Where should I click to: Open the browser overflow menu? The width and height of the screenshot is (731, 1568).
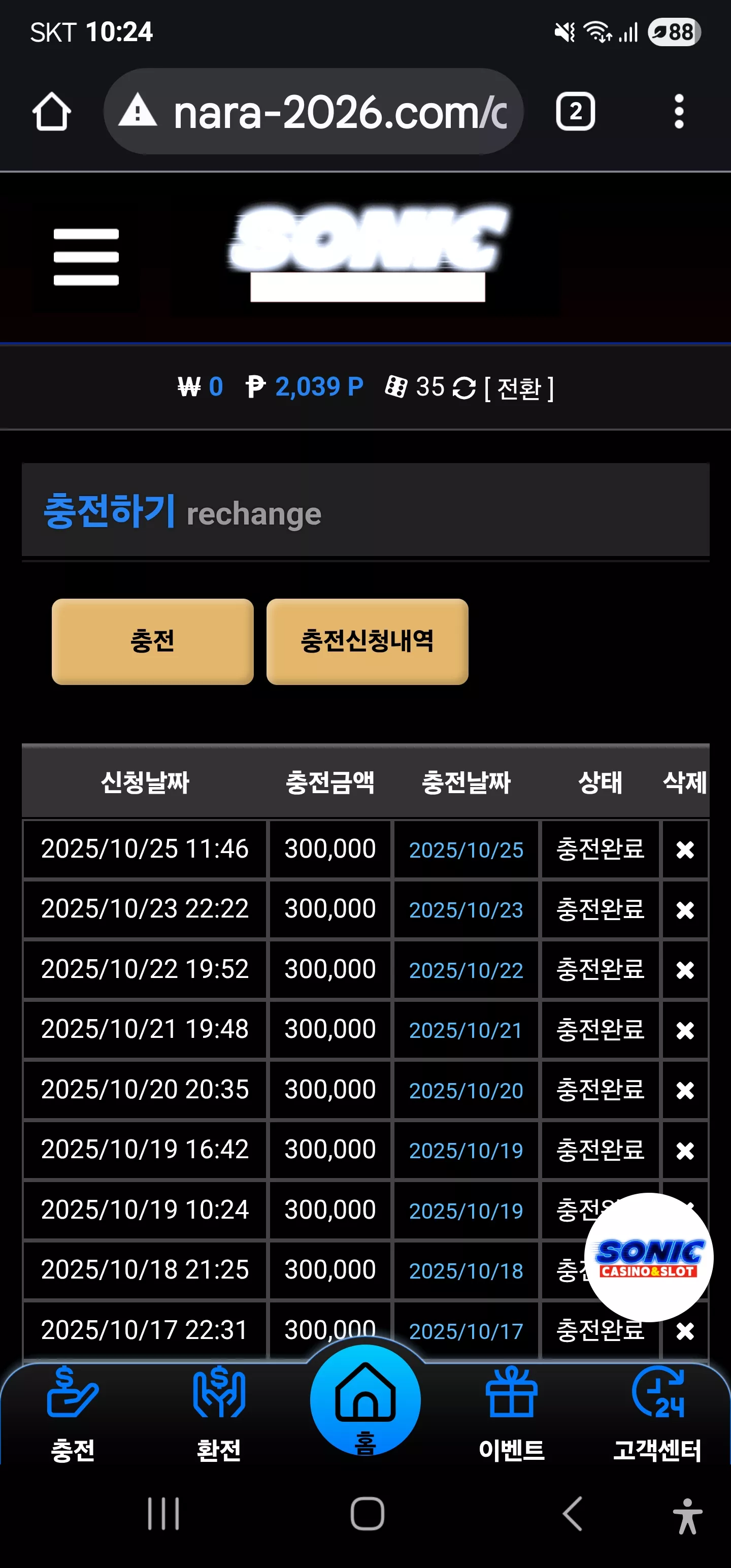click(679, 111)
